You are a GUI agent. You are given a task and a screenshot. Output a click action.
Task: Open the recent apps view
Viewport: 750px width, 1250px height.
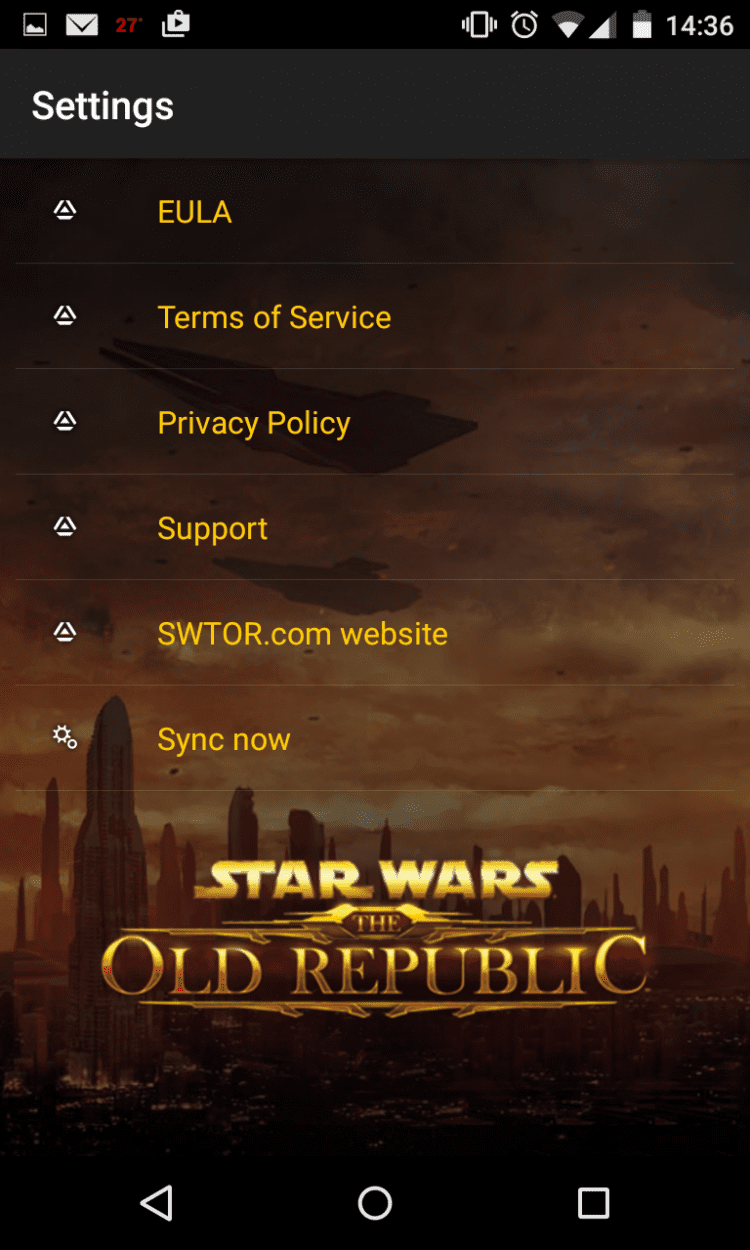[593, 1203]
